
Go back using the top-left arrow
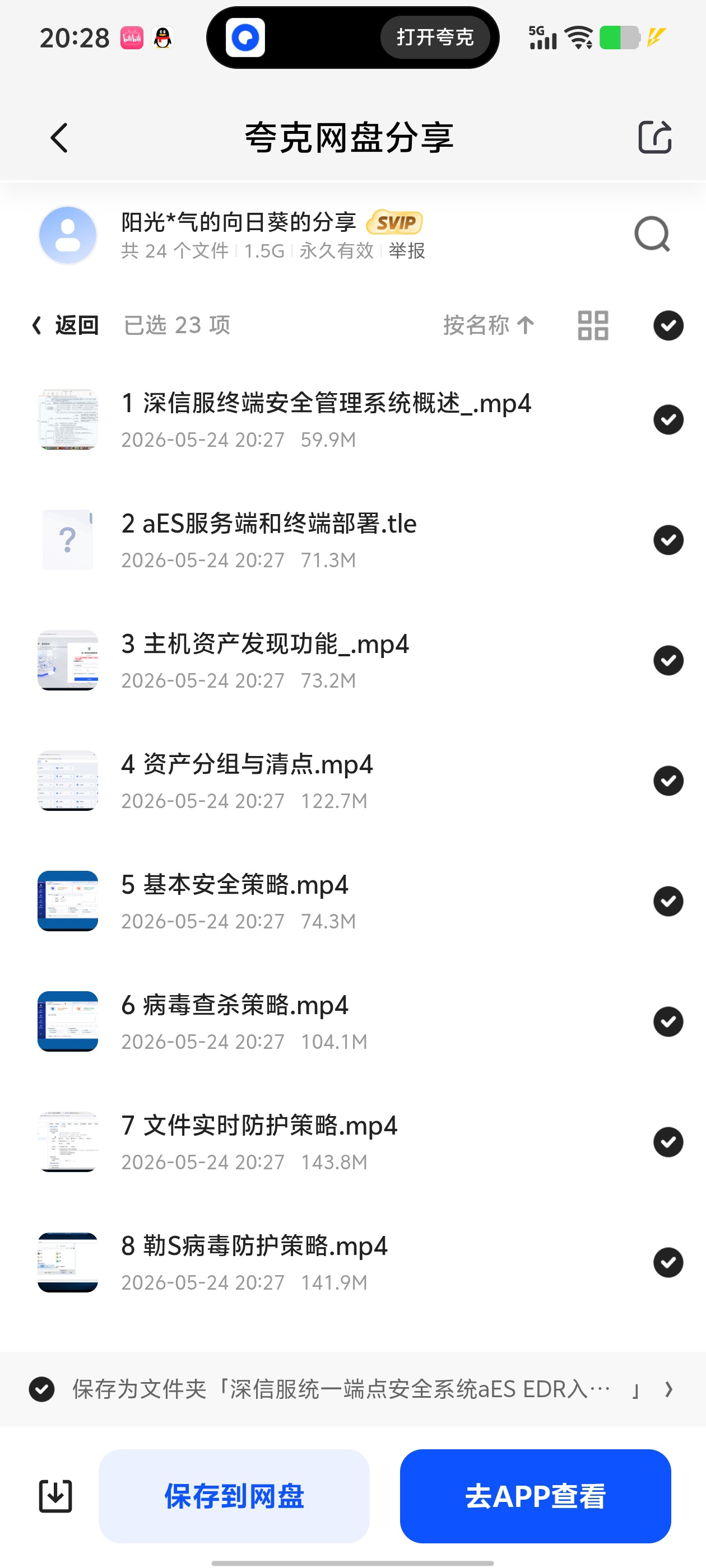click(x=59, y=138)
